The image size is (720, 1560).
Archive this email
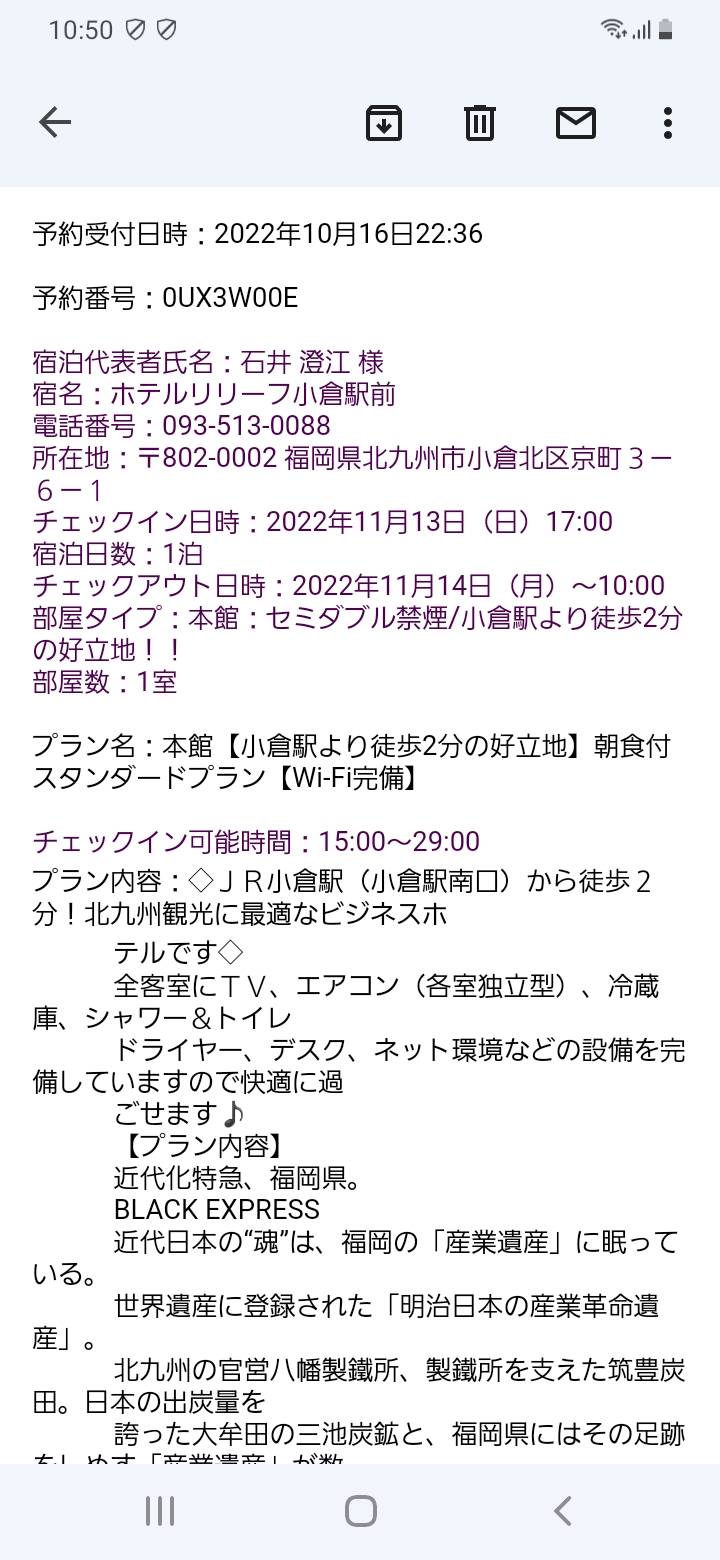click(384, 123)
